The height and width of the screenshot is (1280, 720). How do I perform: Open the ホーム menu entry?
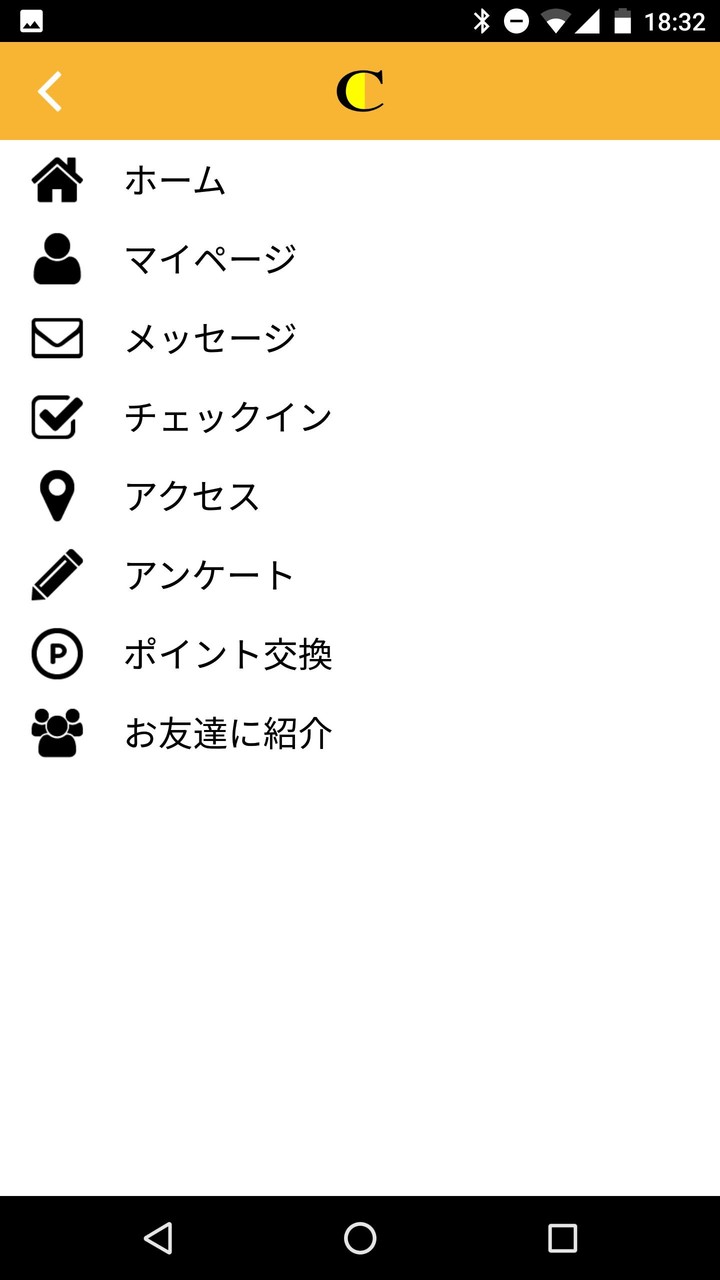[174, 180]
